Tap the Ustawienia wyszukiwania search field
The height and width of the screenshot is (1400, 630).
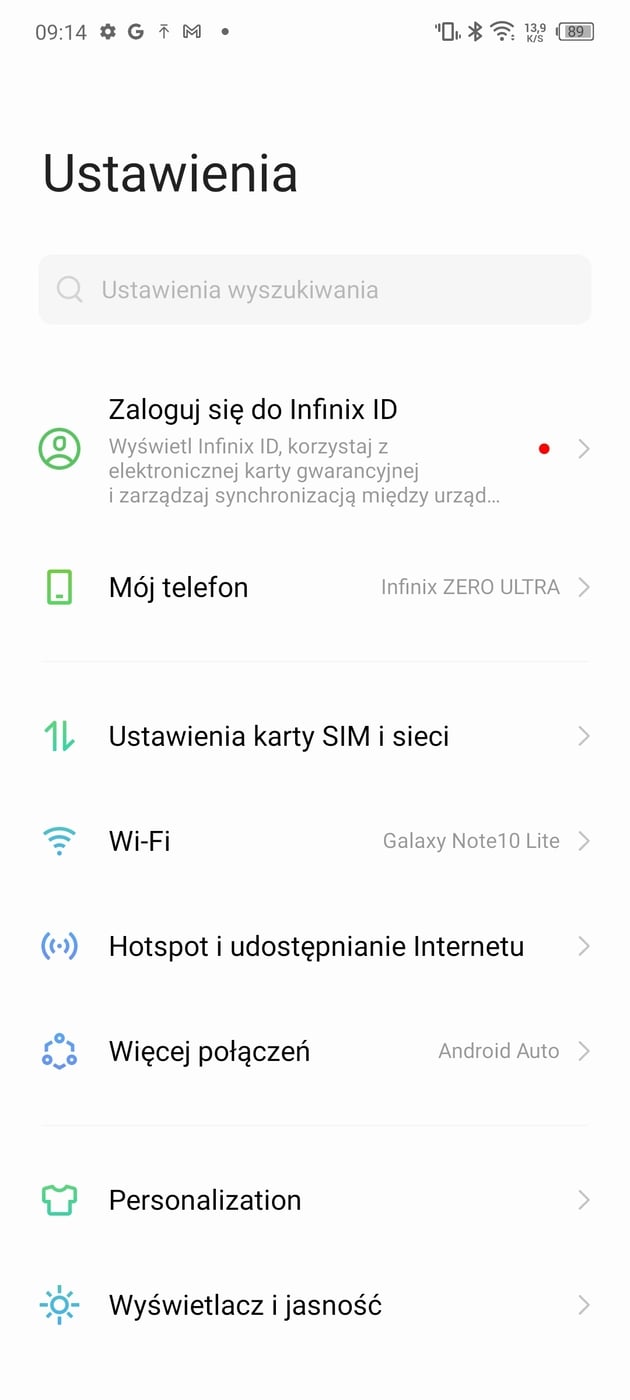pyautogui.click(x=315, y=290)
